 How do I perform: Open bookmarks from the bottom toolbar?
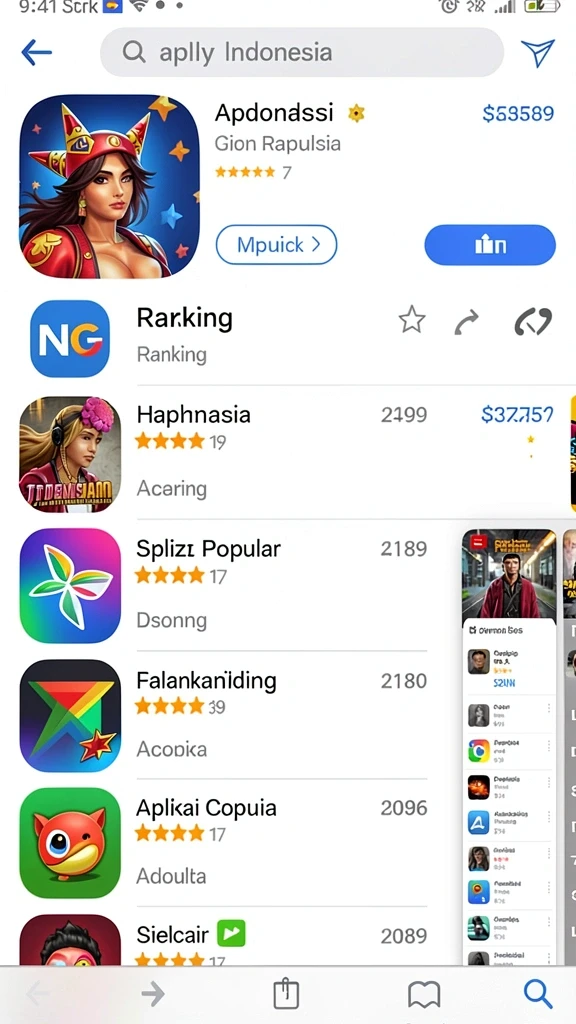coord(424,995)
